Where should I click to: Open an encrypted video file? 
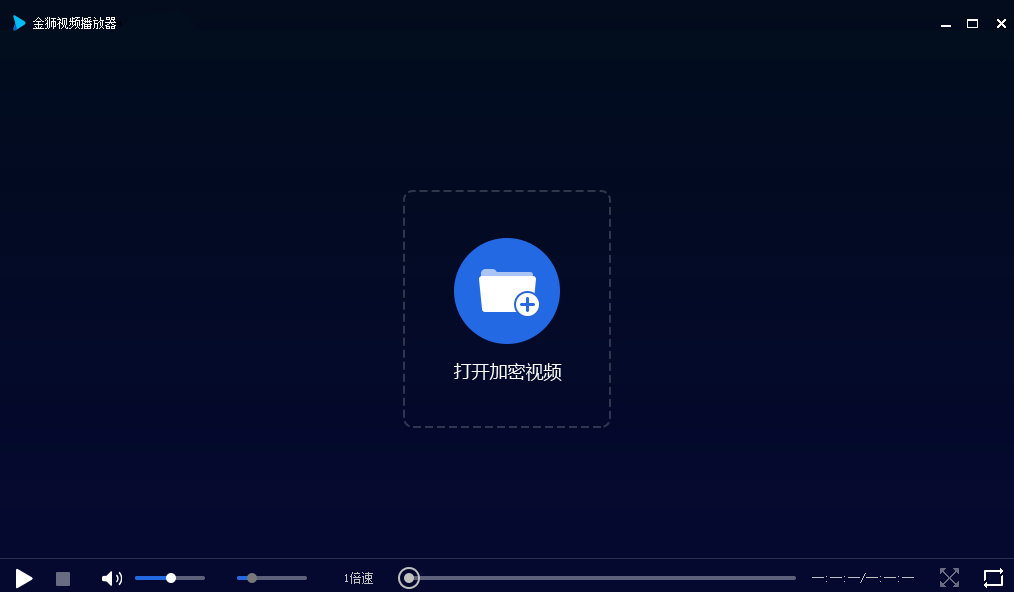507,291
